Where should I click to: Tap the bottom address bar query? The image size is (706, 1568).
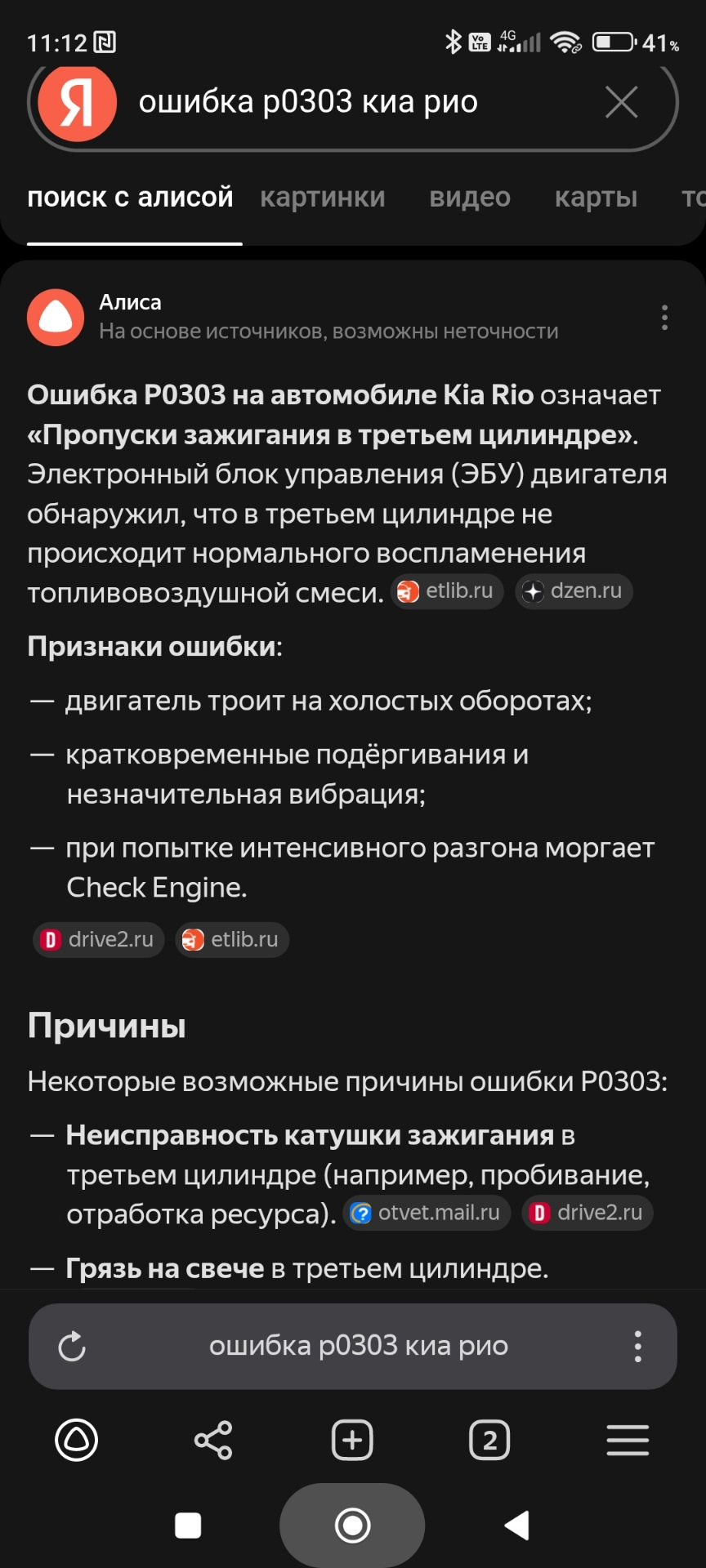pyautogui.click(x=358, y=1346)
